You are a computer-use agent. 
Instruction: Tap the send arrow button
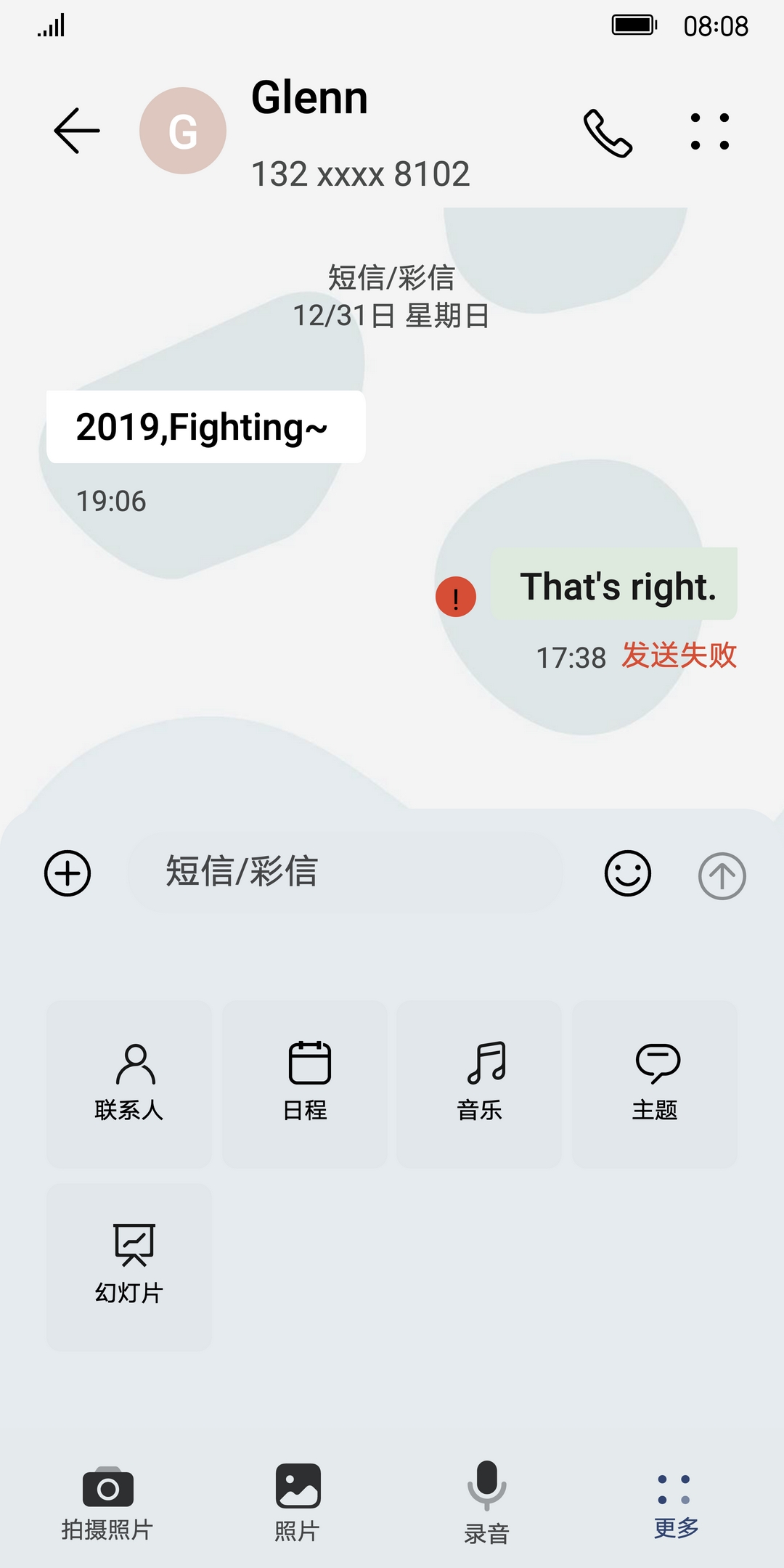click(722, 876)
